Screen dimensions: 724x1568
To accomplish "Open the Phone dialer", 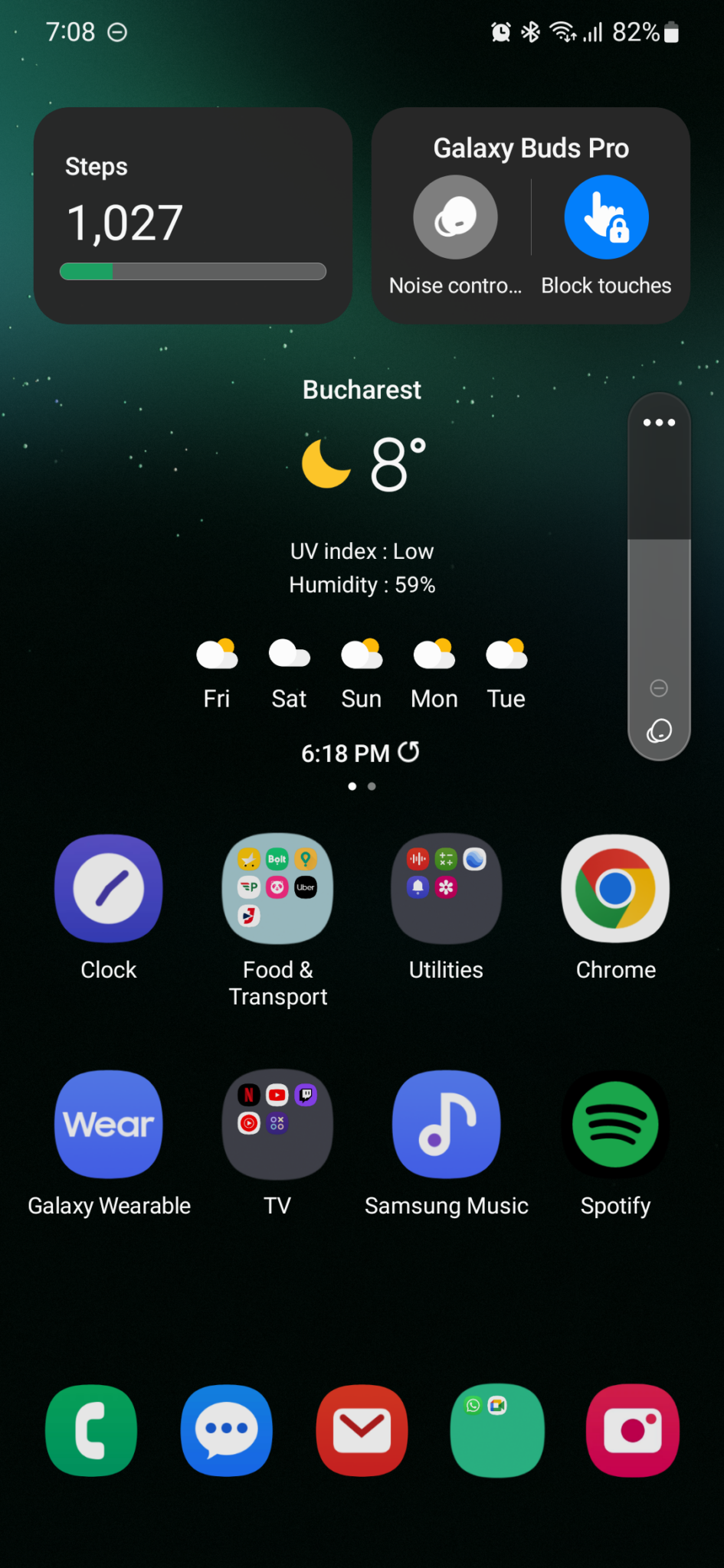I will [90, 1430].
